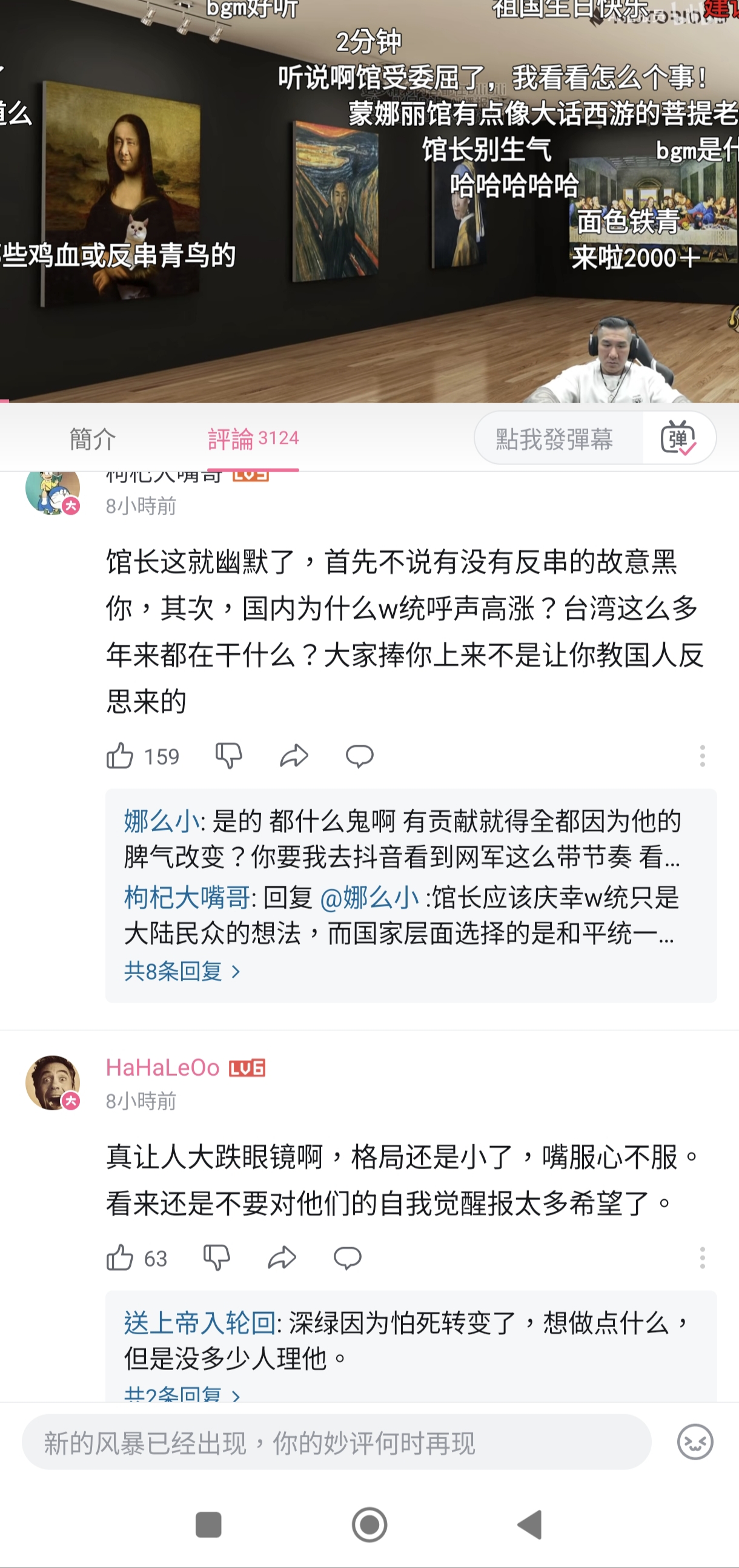Open 送上帝入轮回's profile link
Viewport: 739px width, 1568px height.
tap(199, 1323)
